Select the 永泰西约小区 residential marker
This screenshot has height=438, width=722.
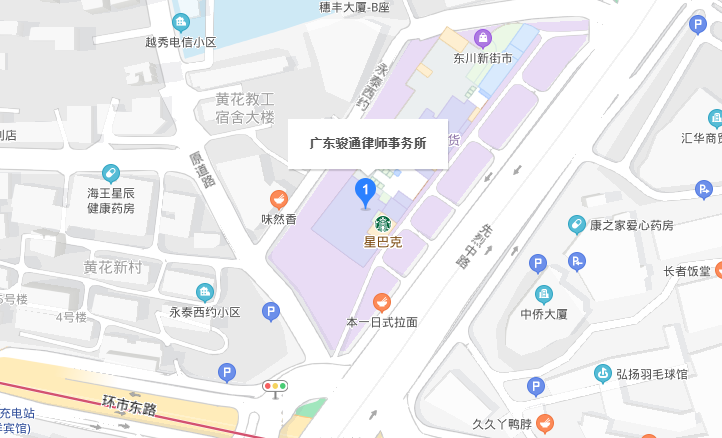tap(205, 293)
